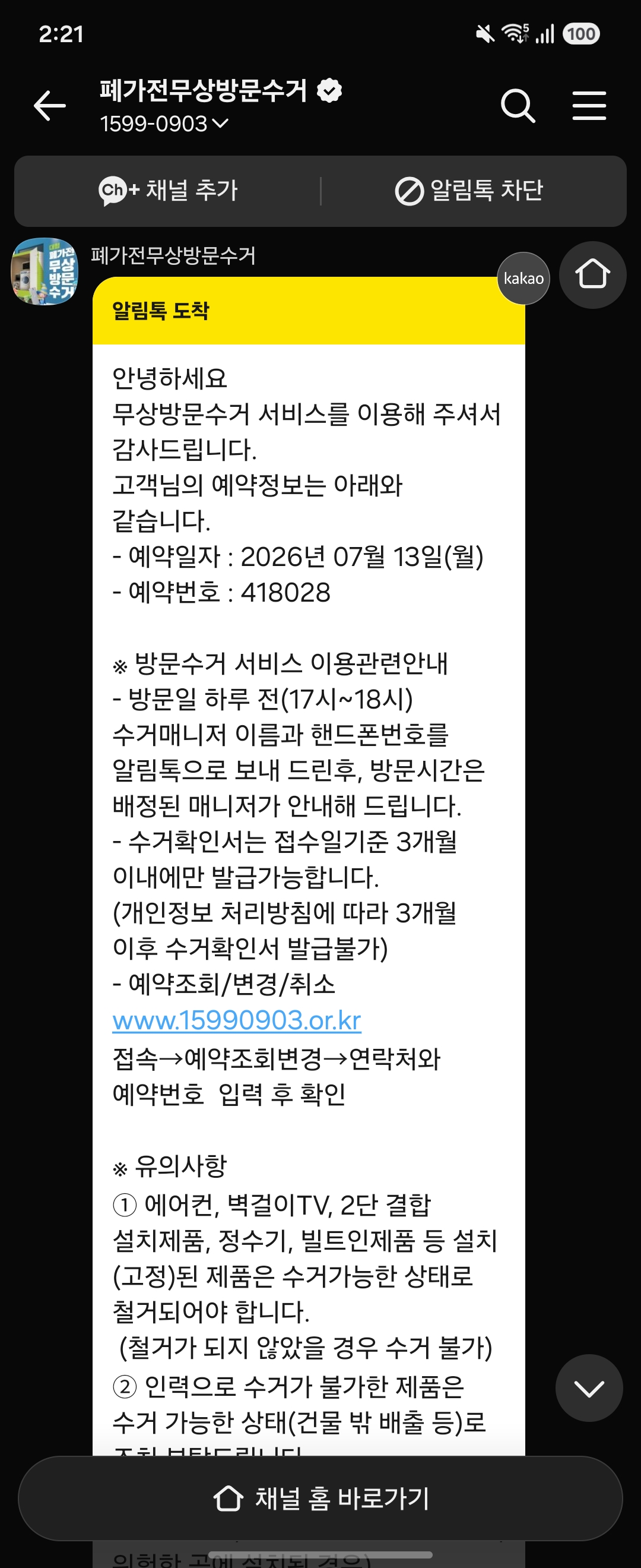
Task: Add the channel with 채널 추가
Action: pos(168,191)
